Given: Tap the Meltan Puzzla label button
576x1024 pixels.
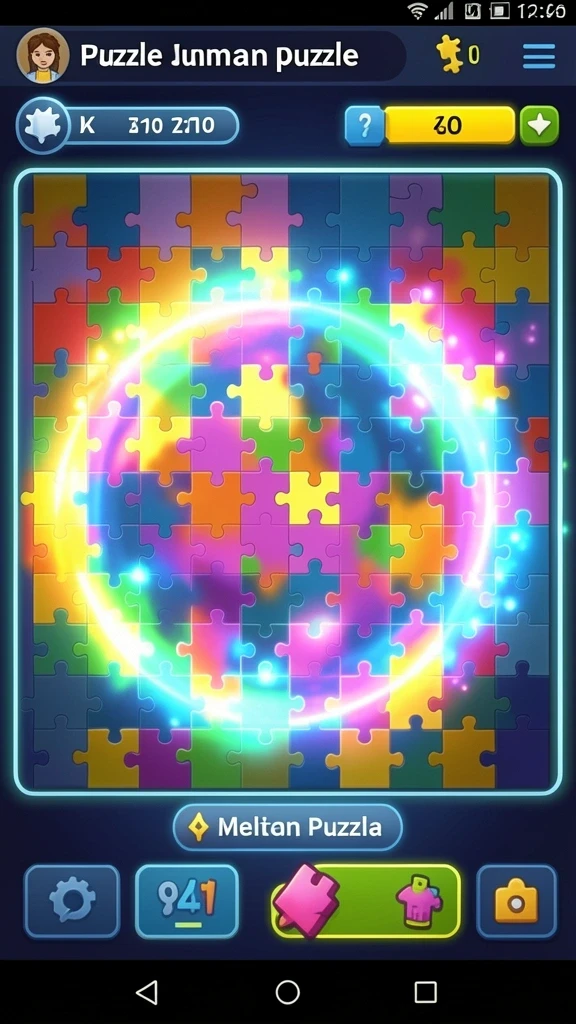Looking at the screenshot, I should 287,827.
